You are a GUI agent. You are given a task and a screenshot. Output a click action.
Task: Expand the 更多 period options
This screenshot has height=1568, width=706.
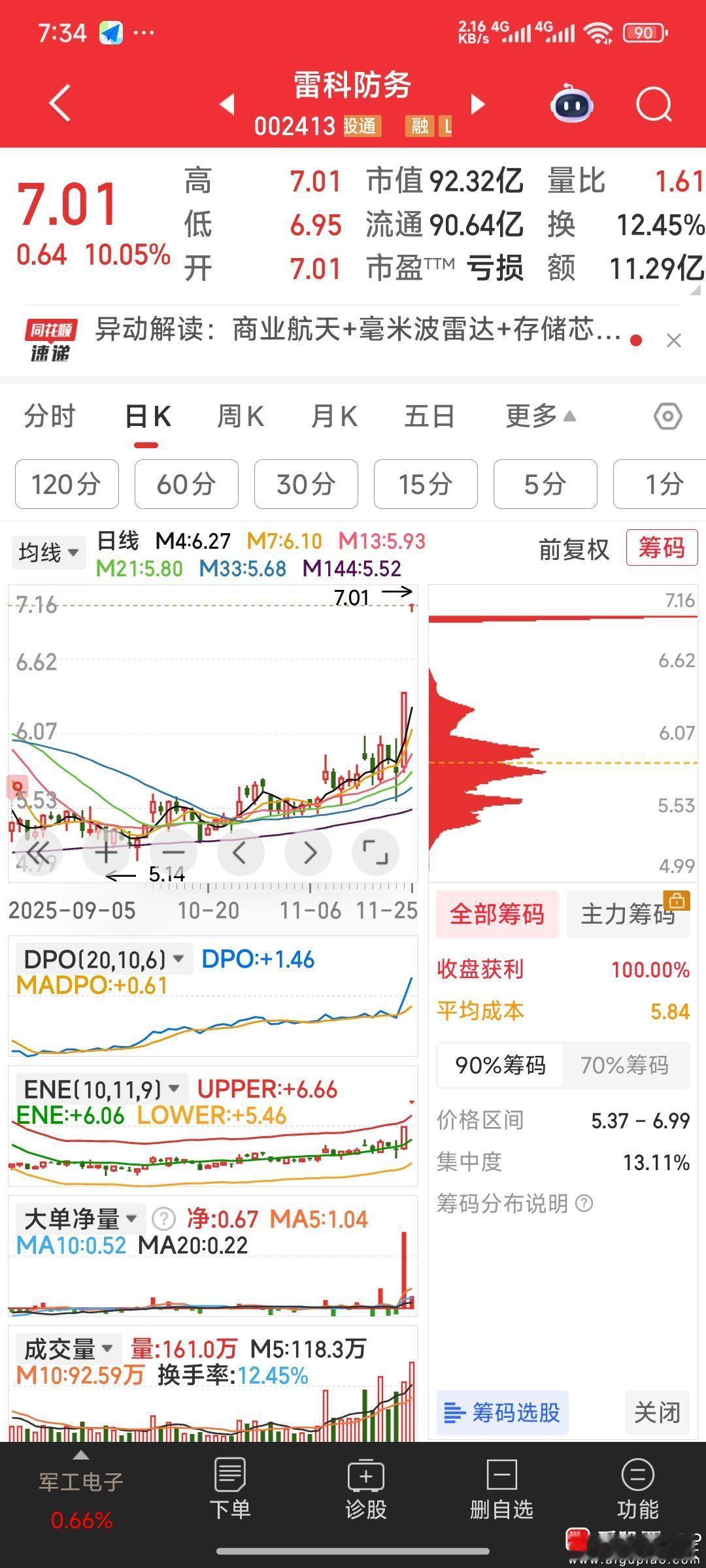(x=540, y=416)
